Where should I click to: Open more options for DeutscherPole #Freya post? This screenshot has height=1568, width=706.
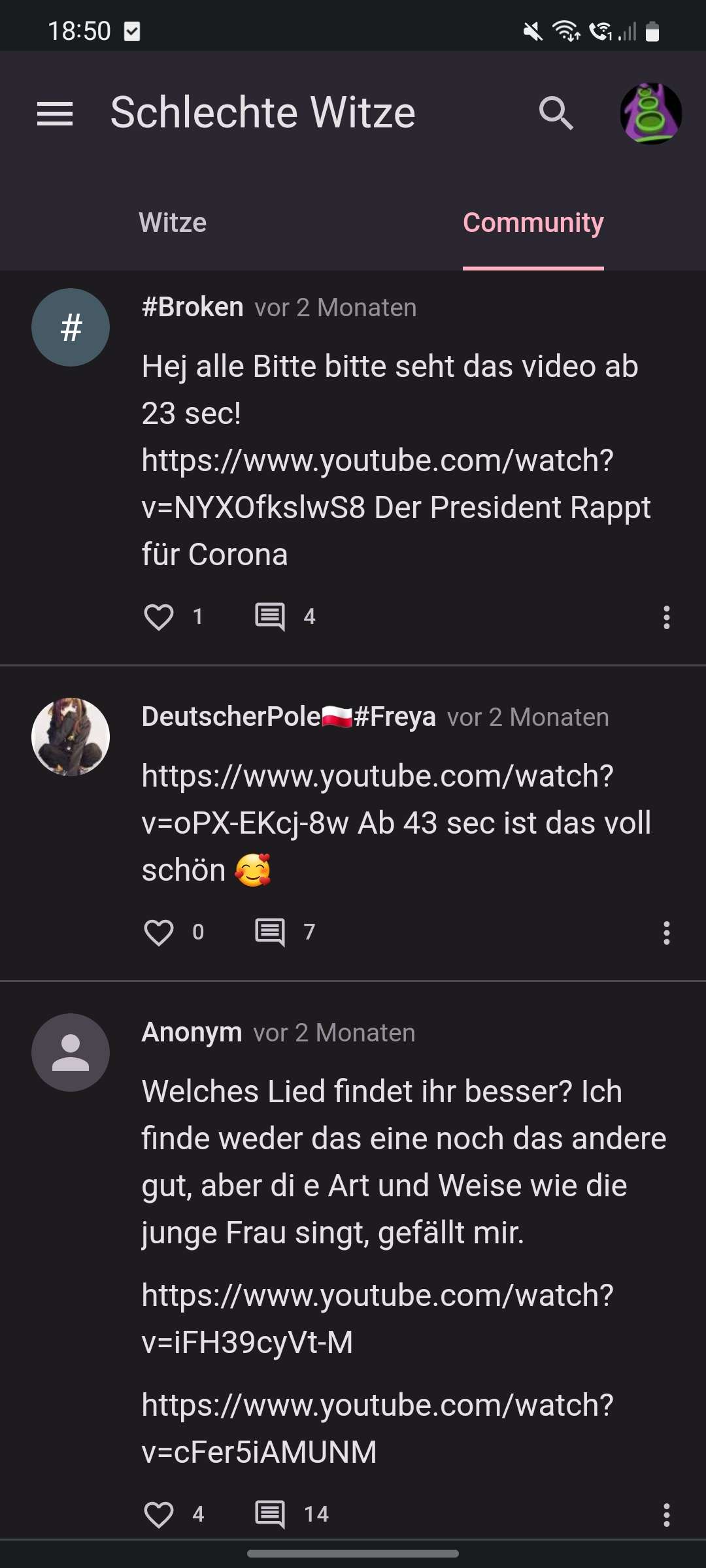click(666, 932)
